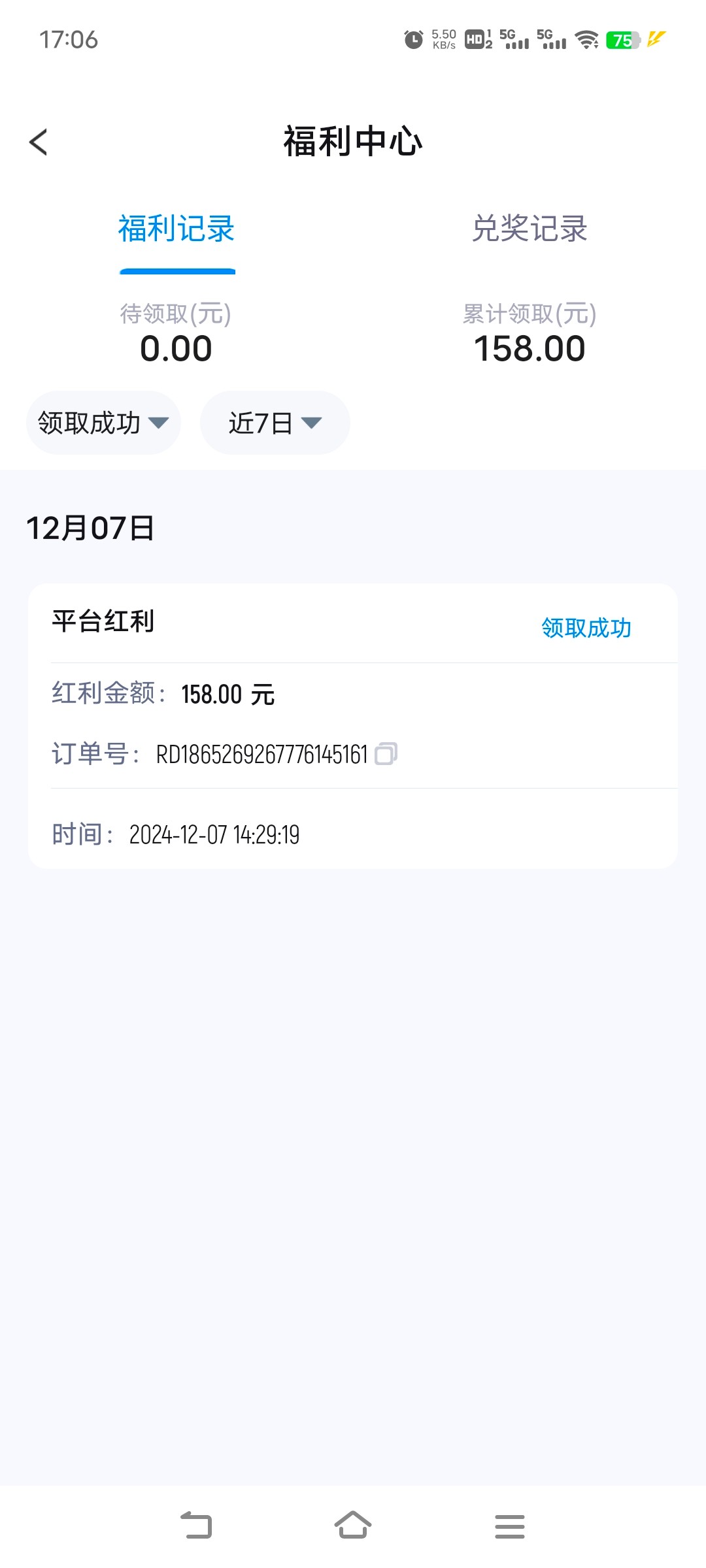Open the 近7日 date range dropdown

pyautogui.click(x=275, y=423)
